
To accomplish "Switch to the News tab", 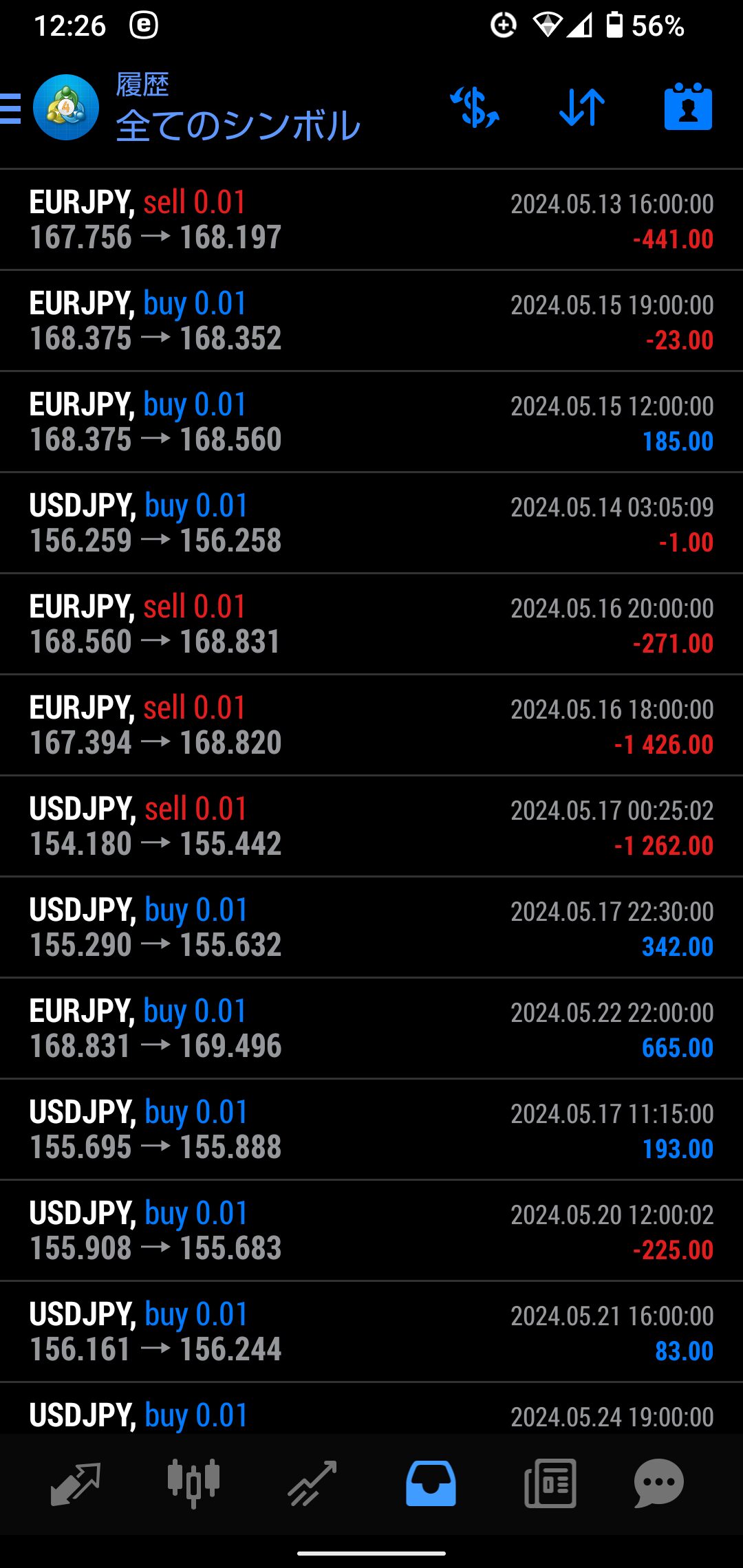I will coord(550,1483).
